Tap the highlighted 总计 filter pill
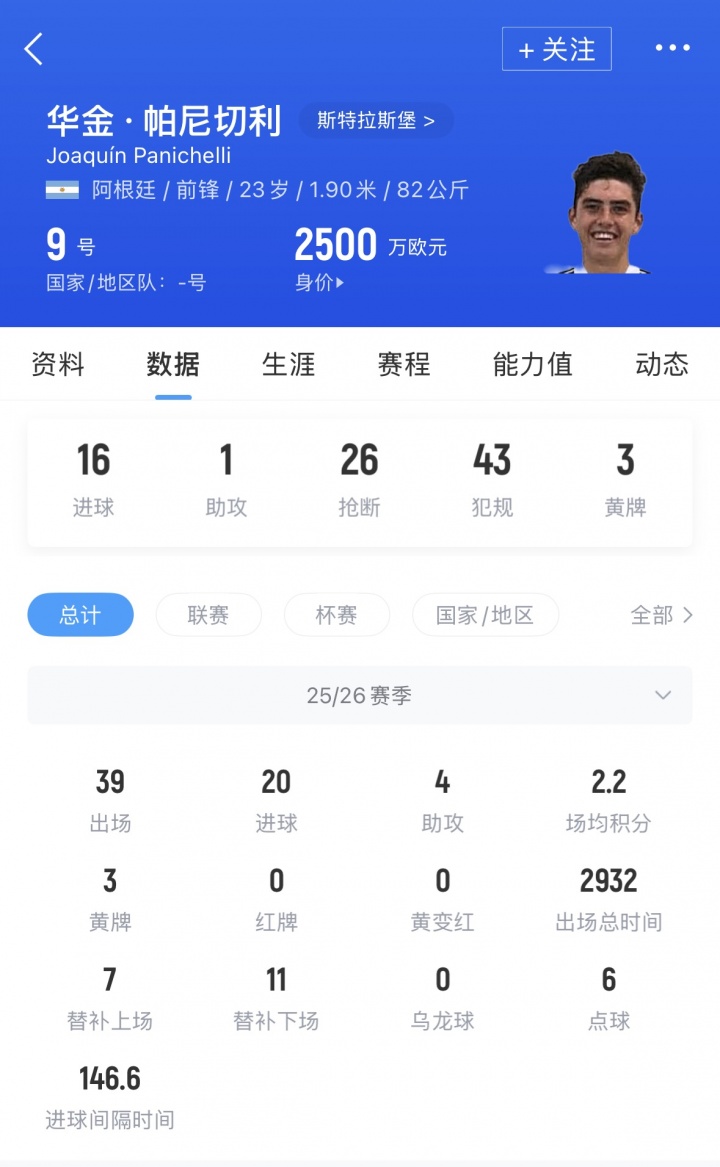 point(80,615)
